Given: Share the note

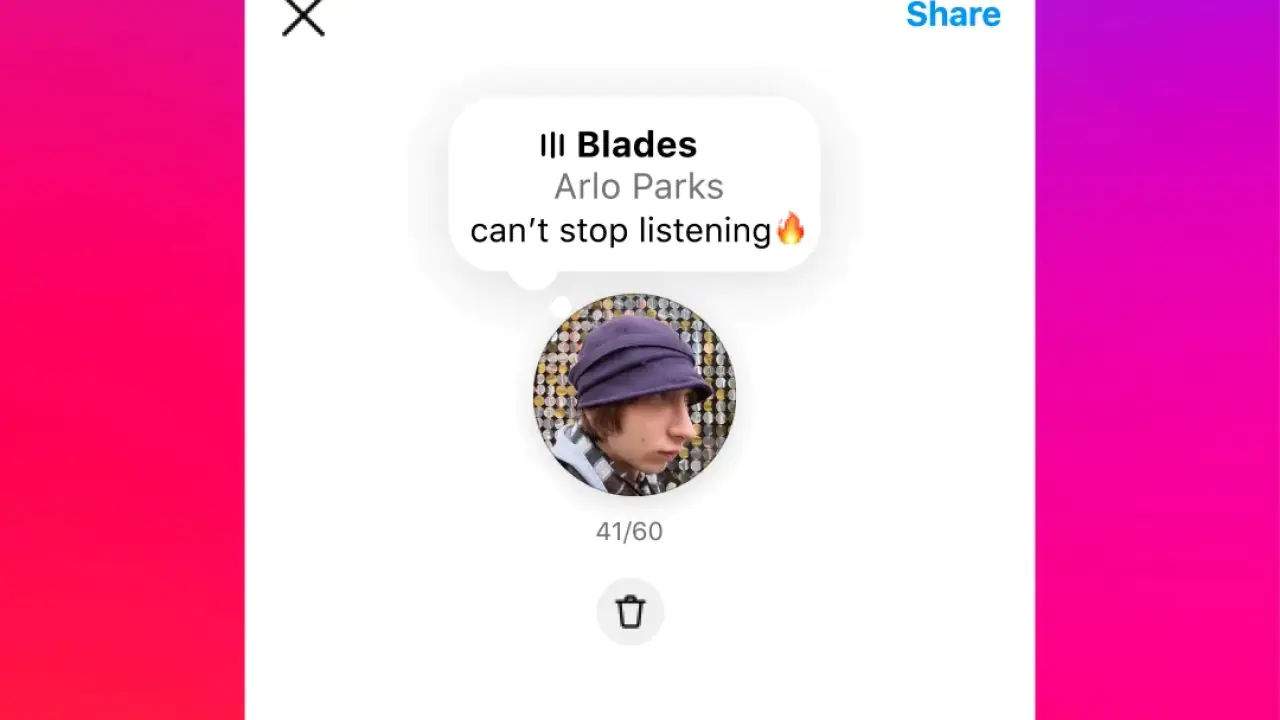Looking at the screenshot, I should (x=952, y=15).
